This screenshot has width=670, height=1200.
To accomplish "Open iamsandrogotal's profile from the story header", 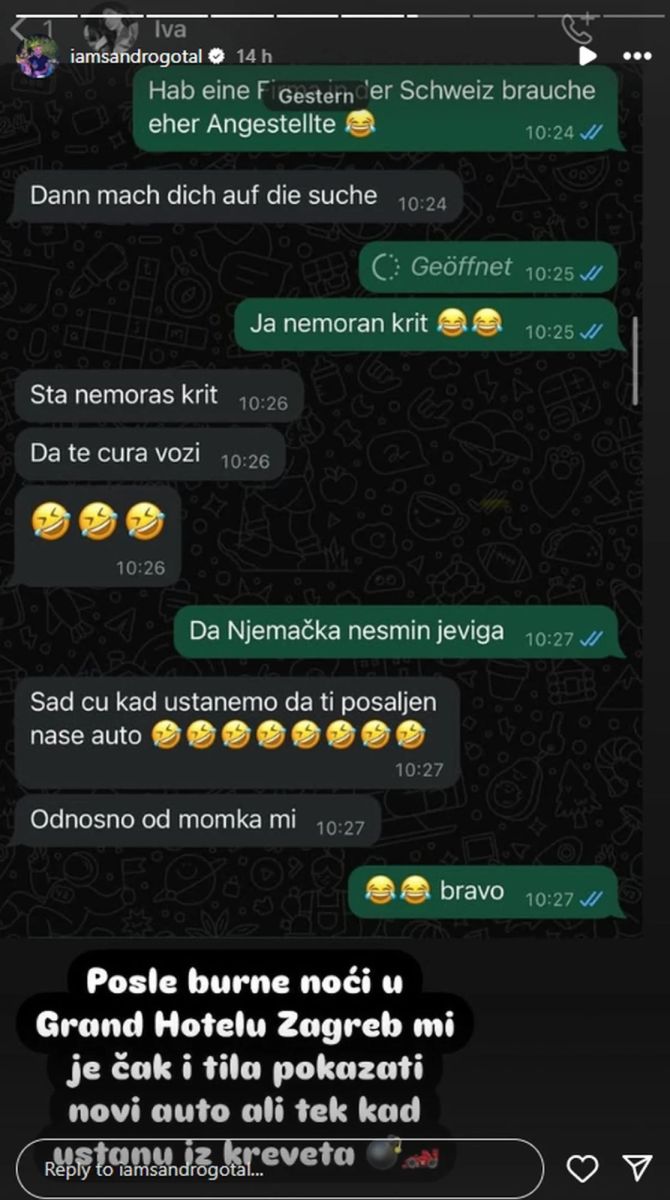I will pyautogui.click(x=137, y=56).
